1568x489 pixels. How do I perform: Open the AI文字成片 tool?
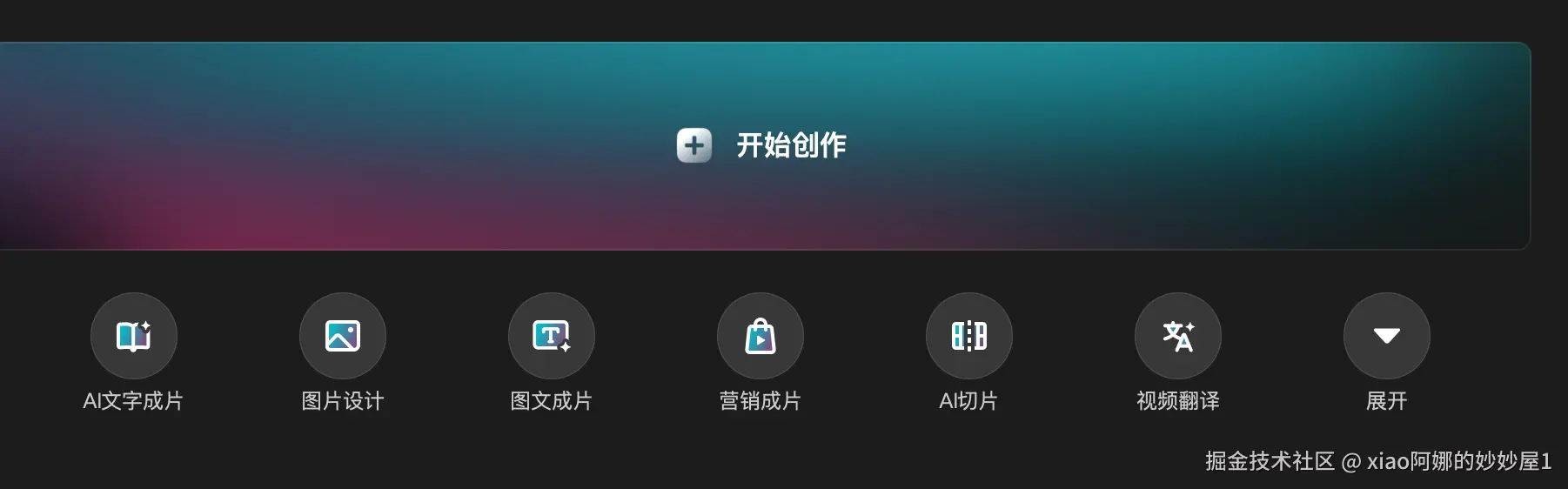tap(134, 337)
